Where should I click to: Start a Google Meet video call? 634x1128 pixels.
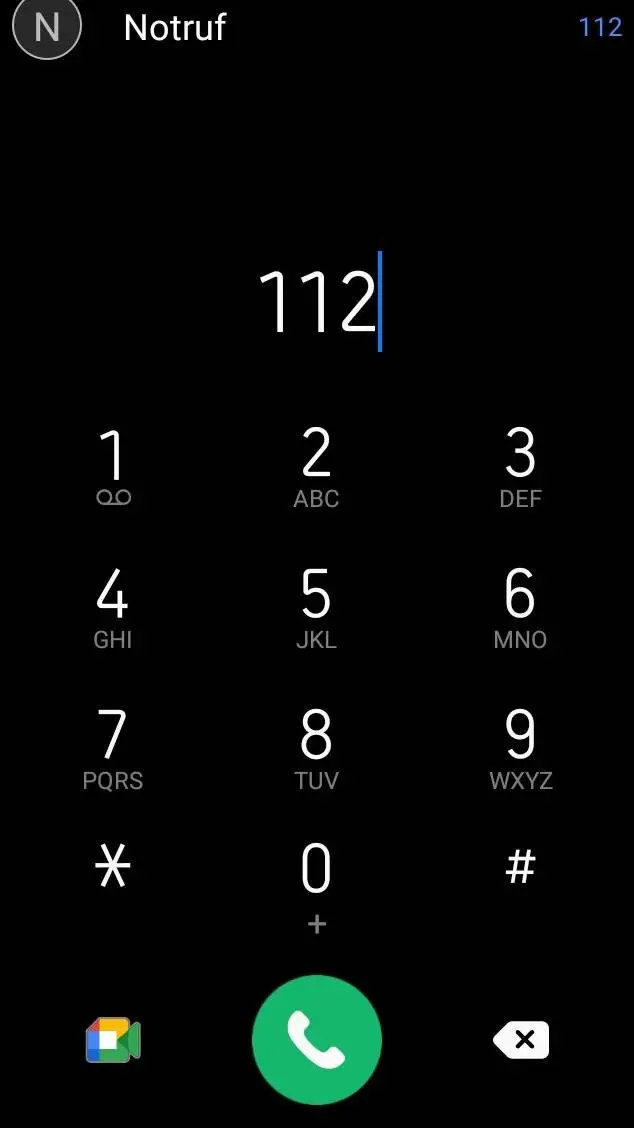(x=113, y=1040)
